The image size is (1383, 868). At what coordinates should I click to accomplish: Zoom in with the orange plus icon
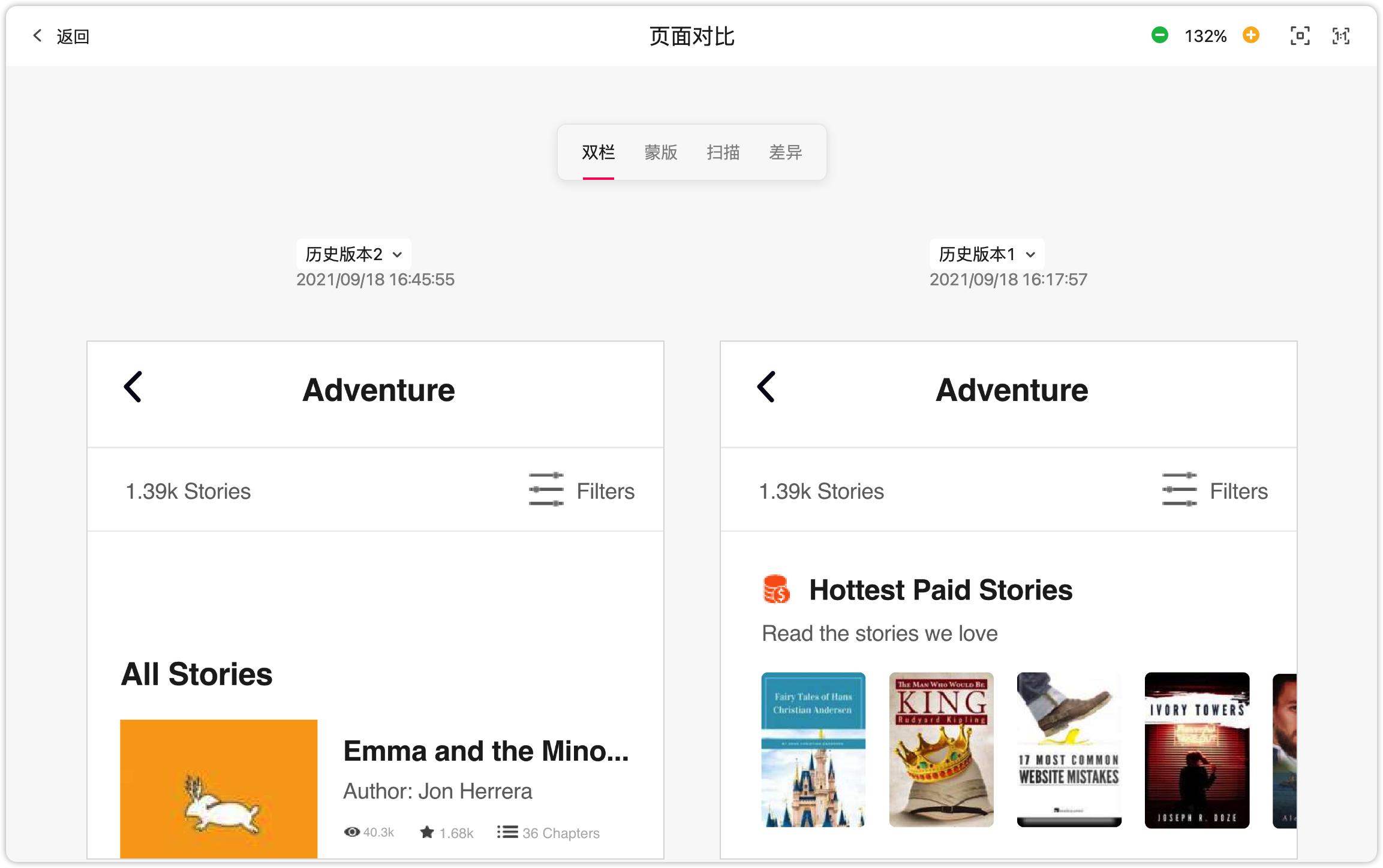[1250, 35]
